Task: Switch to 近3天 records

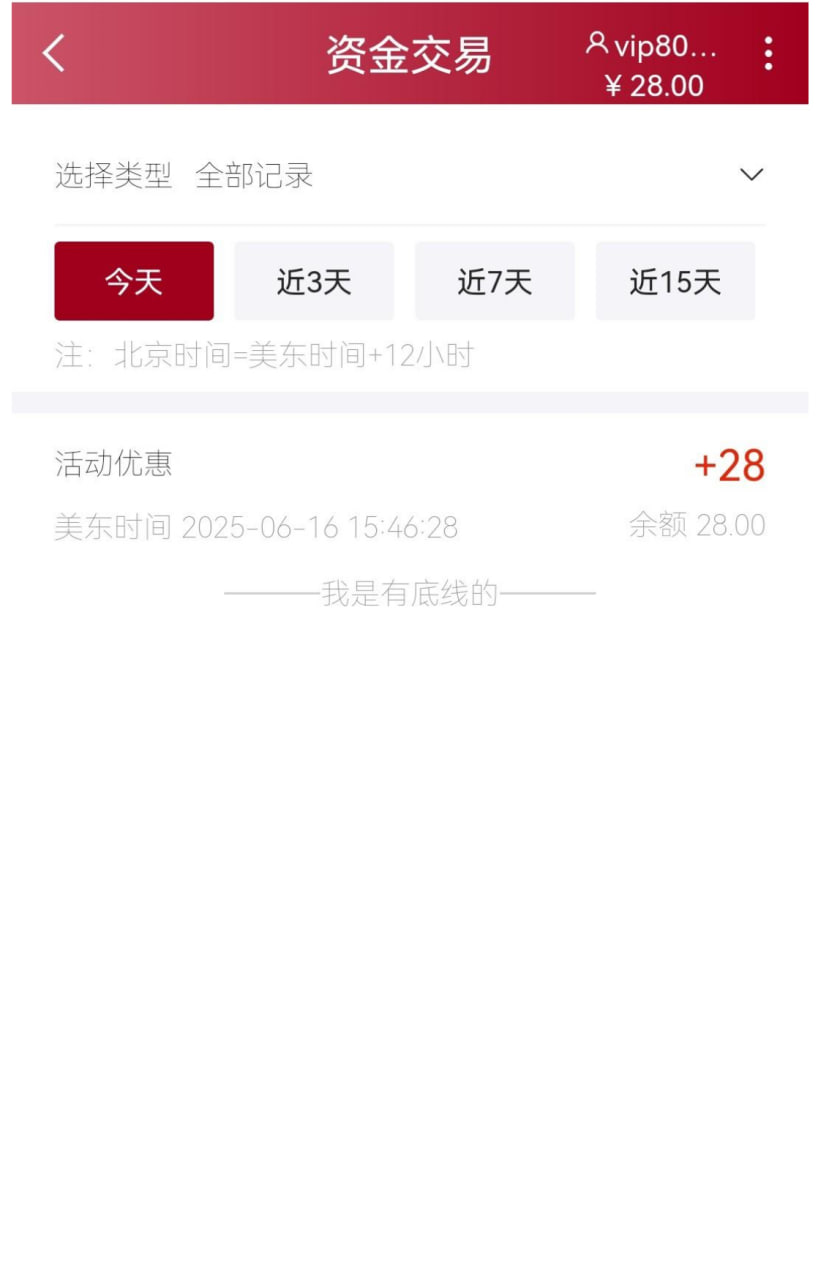Action: click(x=314, y=281)
